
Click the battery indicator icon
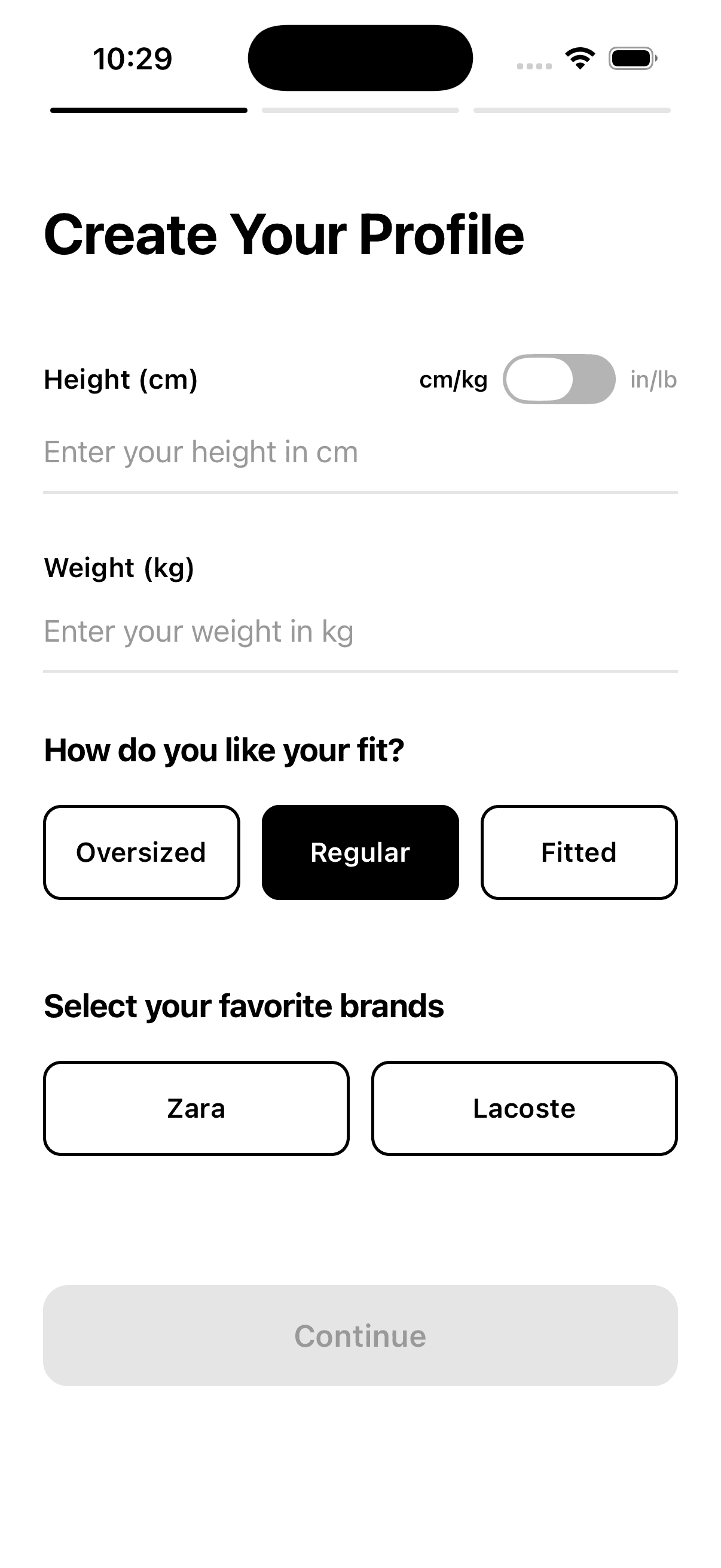[x=631, y=58]
